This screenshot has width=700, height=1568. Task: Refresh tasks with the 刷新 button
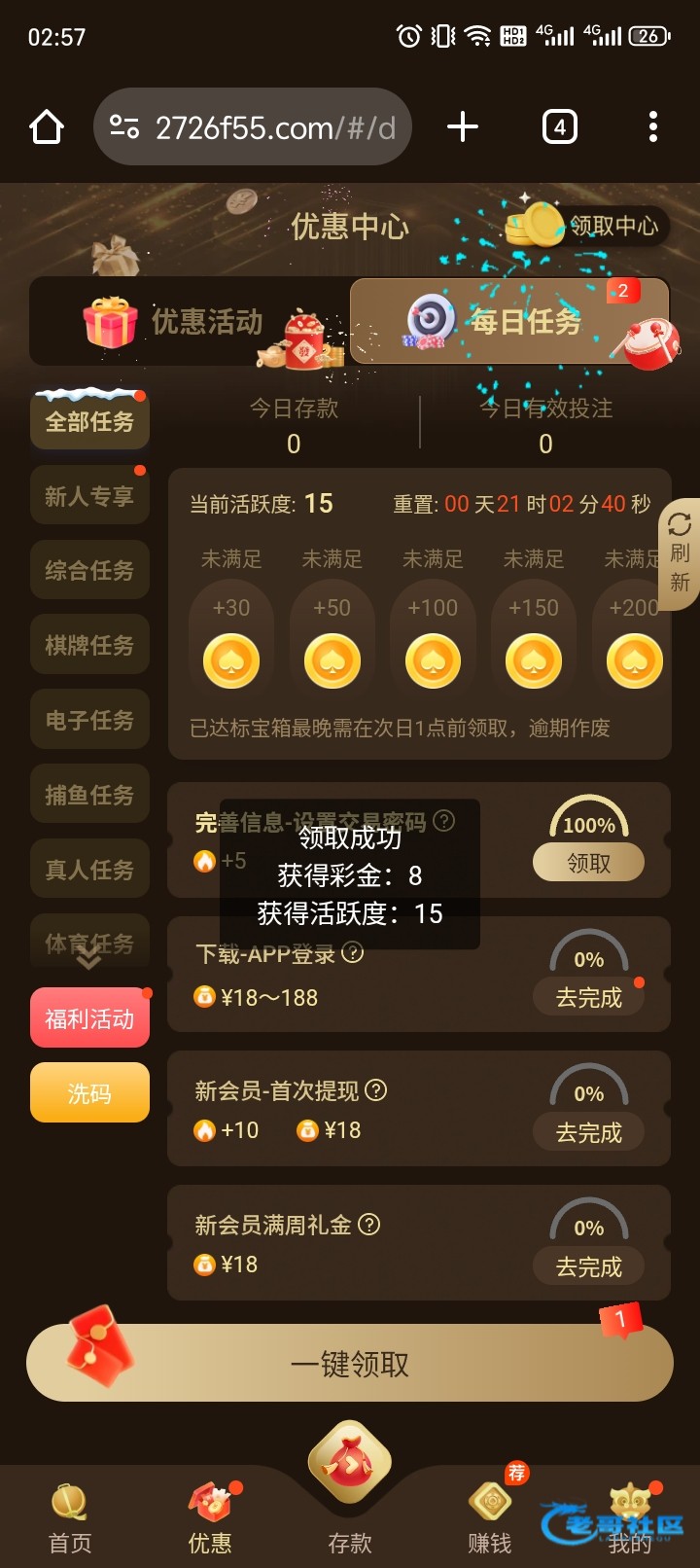coord(680,552)
